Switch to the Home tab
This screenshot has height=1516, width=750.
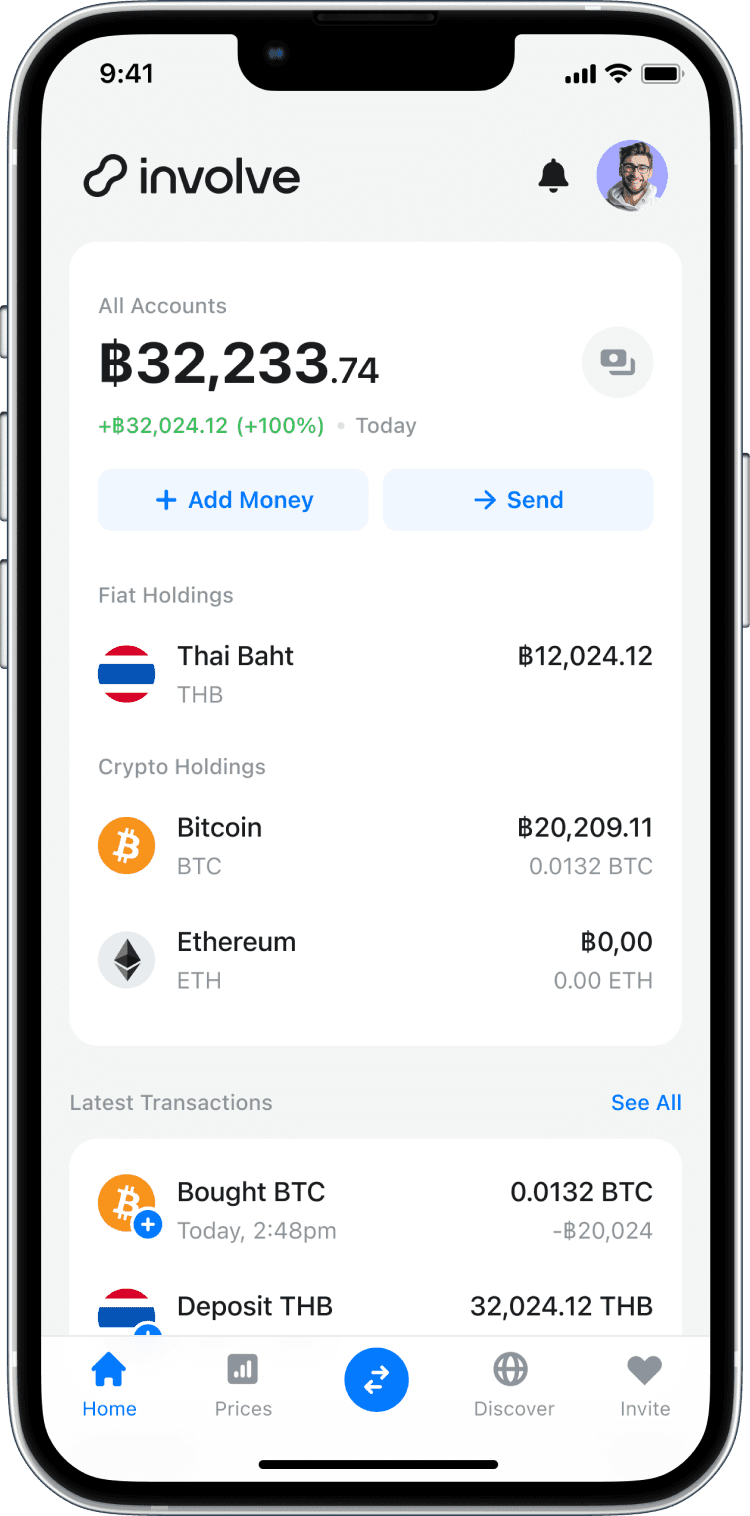(109, 1385)
